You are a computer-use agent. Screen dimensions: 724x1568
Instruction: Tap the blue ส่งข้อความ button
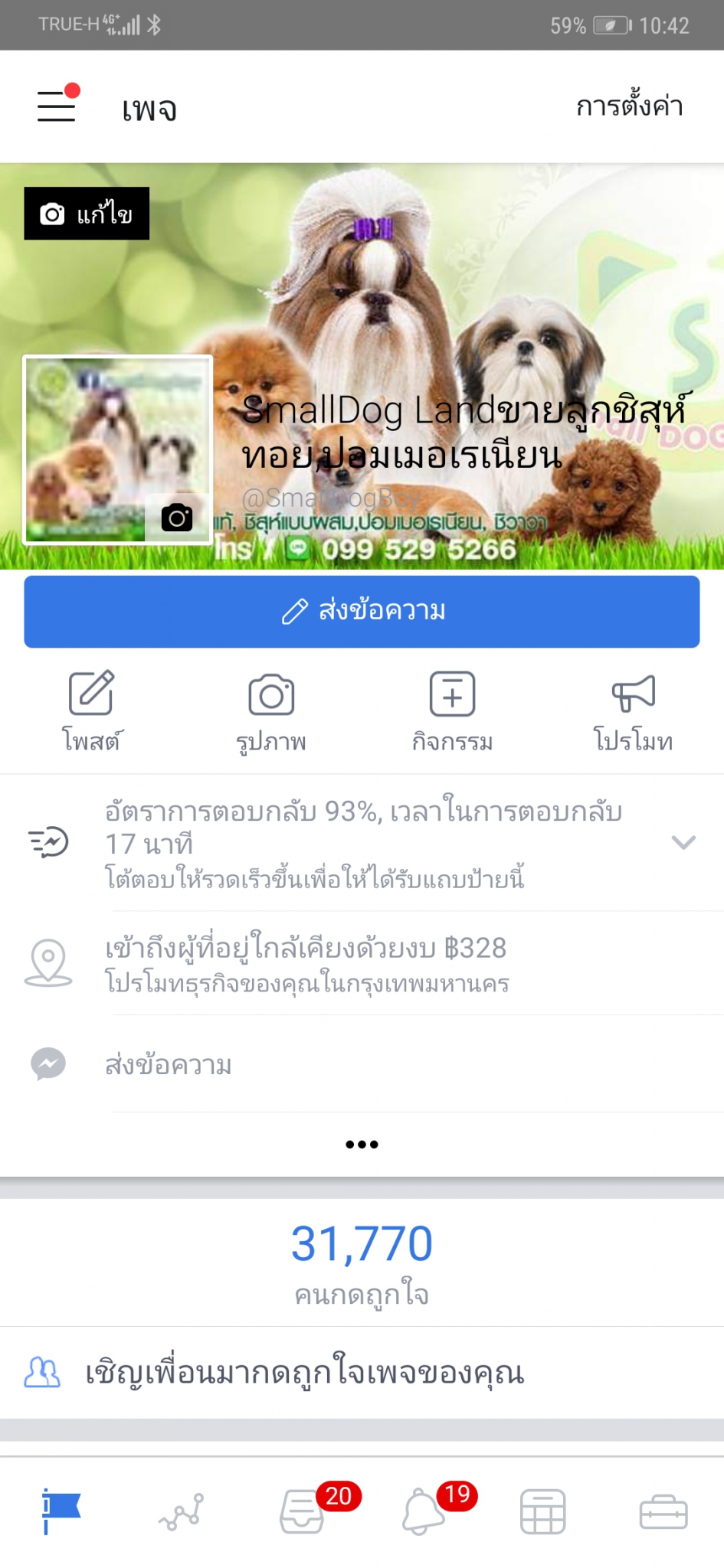point(362,611)
